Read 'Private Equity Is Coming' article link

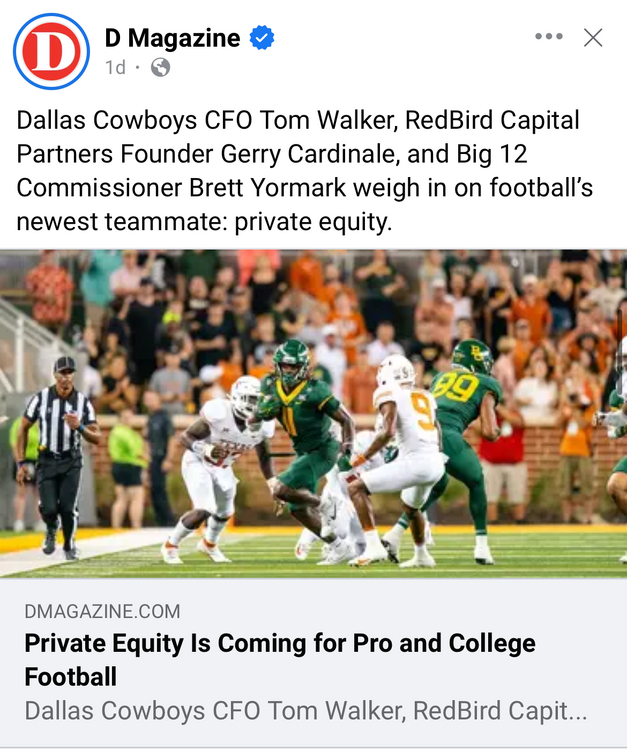tap(280, 659)
